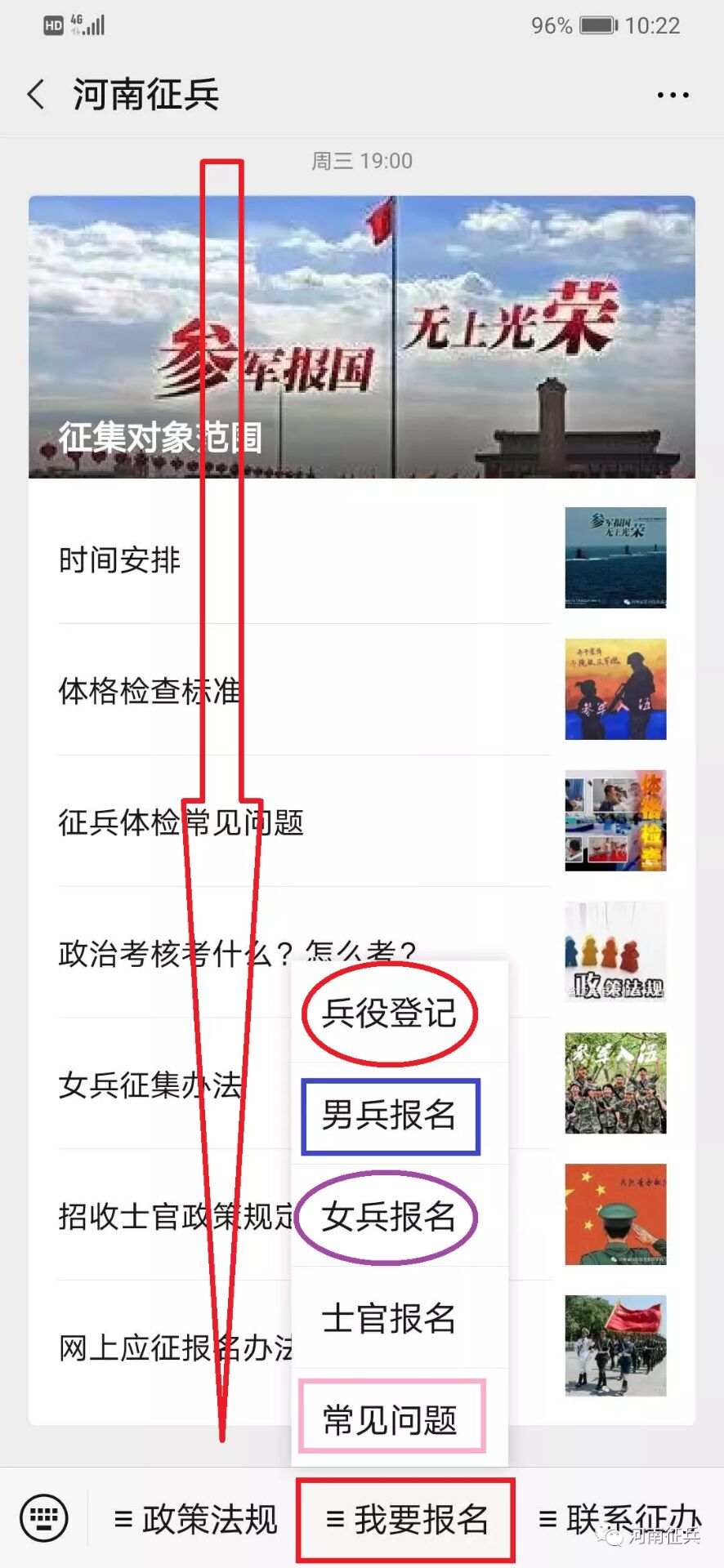Switch to keyboard input mode

[x=43, y=1518]
